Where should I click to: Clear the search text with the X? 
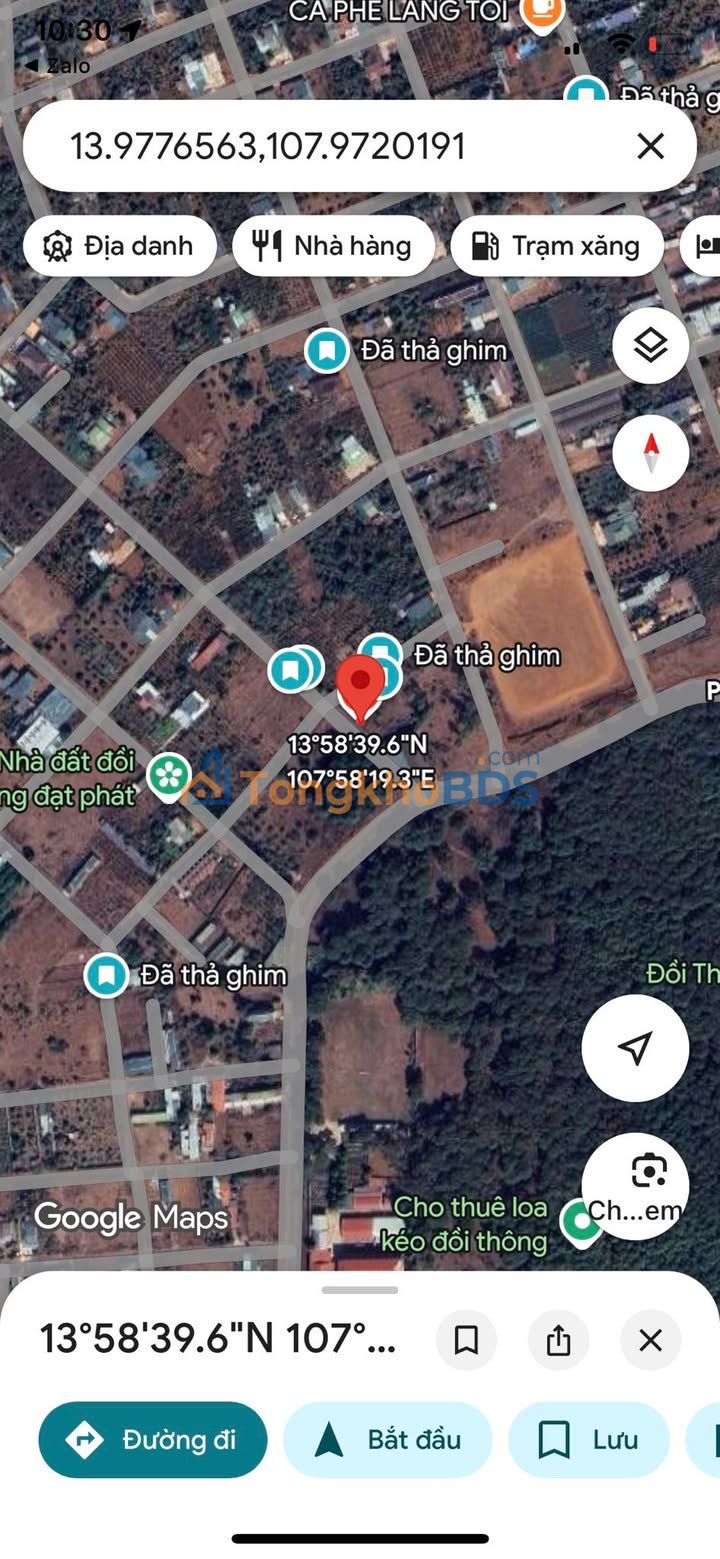(x=650, y=147)
